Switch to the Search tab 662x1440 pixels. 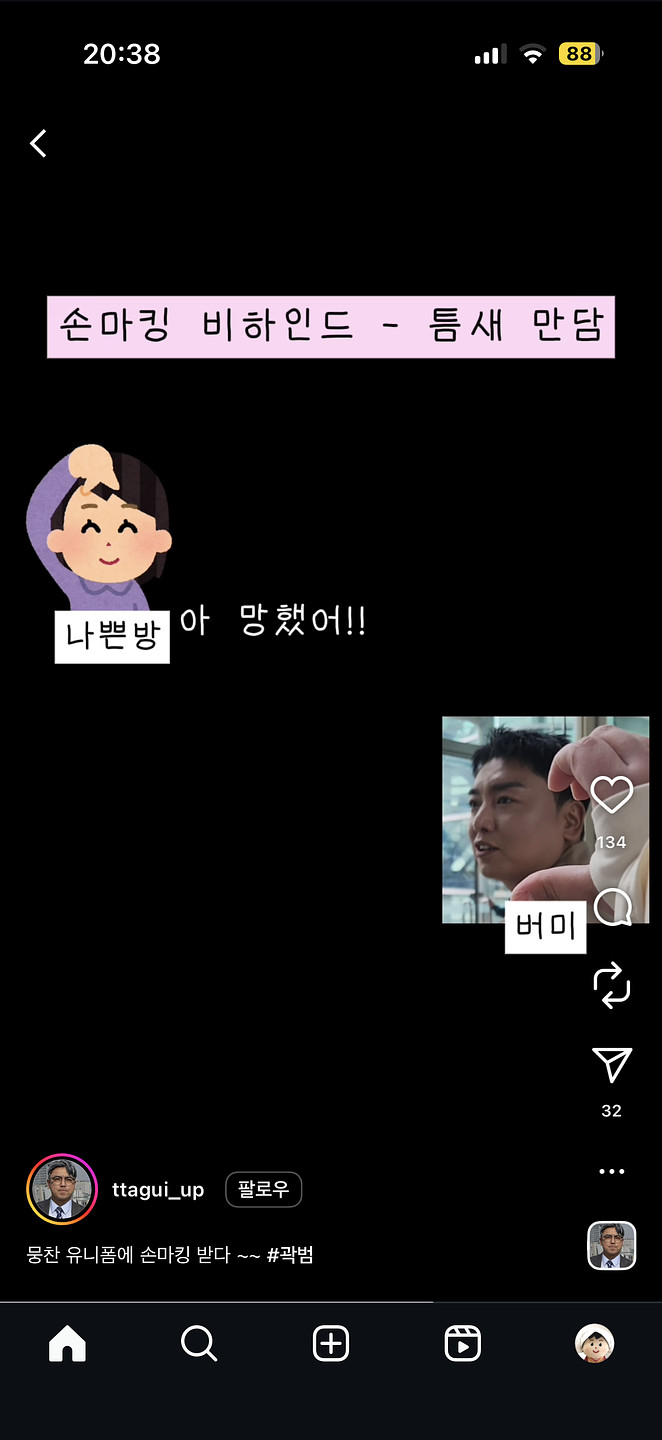point(198,1344)
